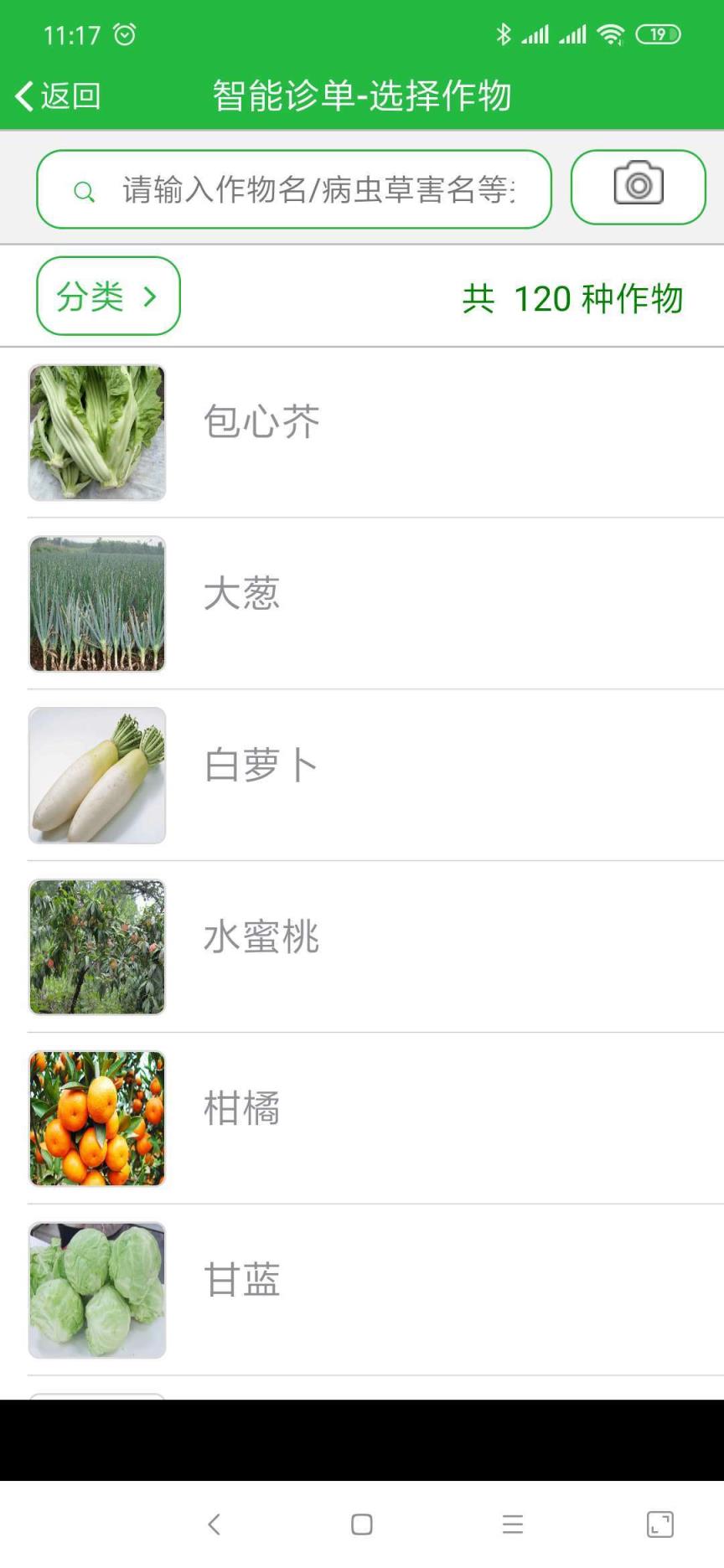This screenshot has height=1568, width=724.
Task: Open the camera to photograph a crop
Action: point(638,188)
